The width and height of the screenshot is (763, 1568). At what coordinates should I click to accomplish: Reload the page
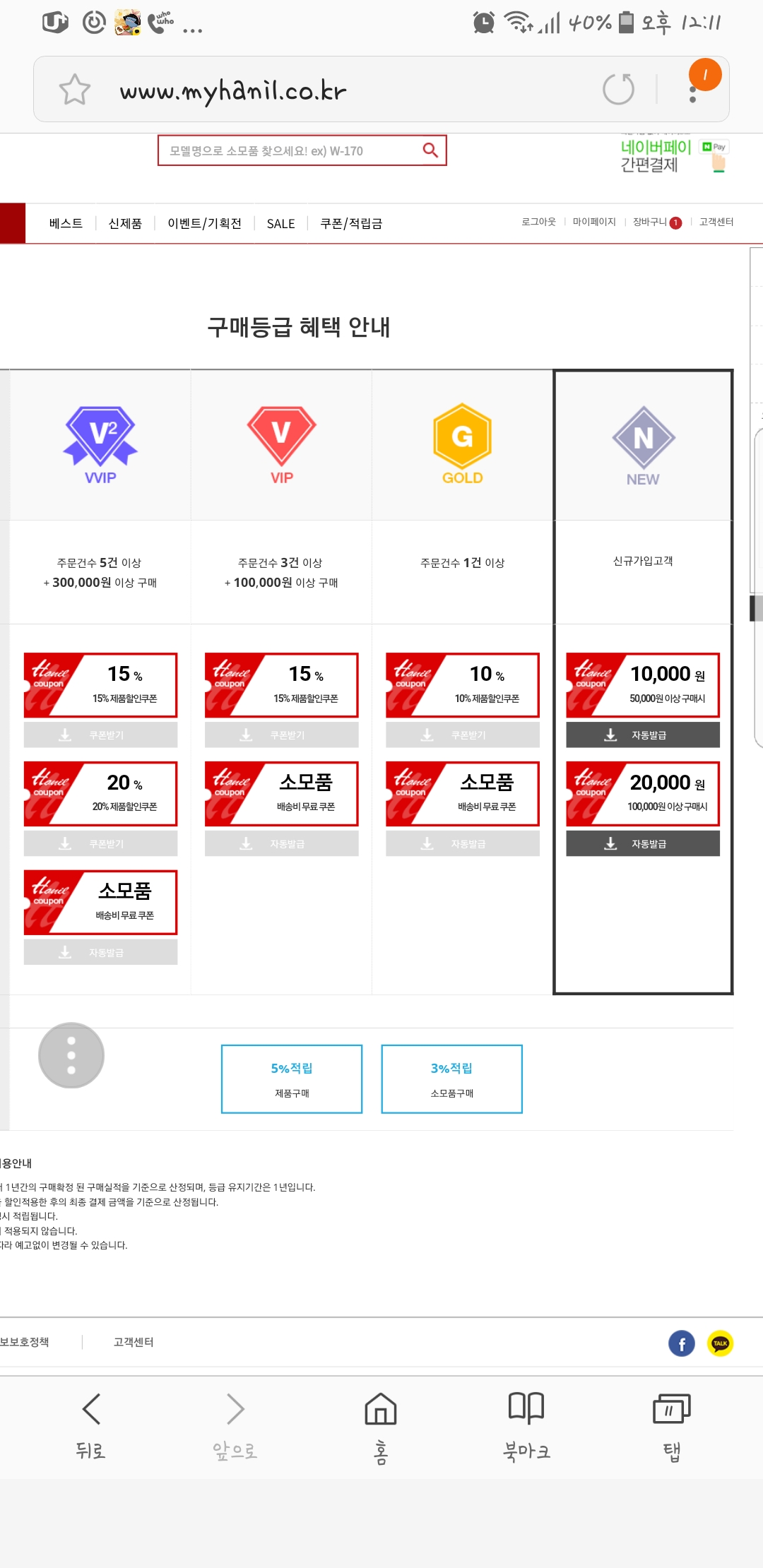pyautogui.click(x=618, y=89)
